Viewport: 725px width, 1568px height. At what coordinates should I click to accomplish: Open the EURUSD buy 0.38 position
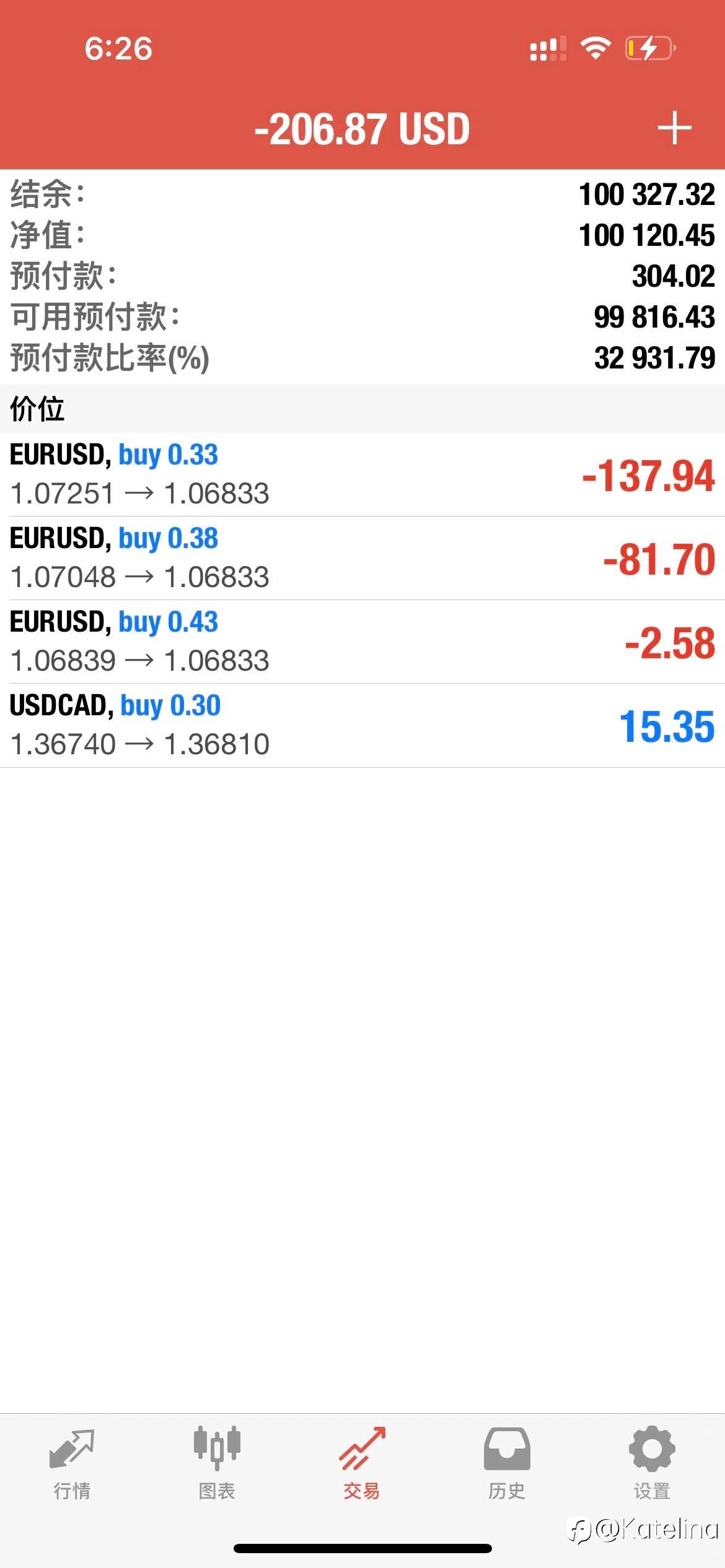(362, 558)
